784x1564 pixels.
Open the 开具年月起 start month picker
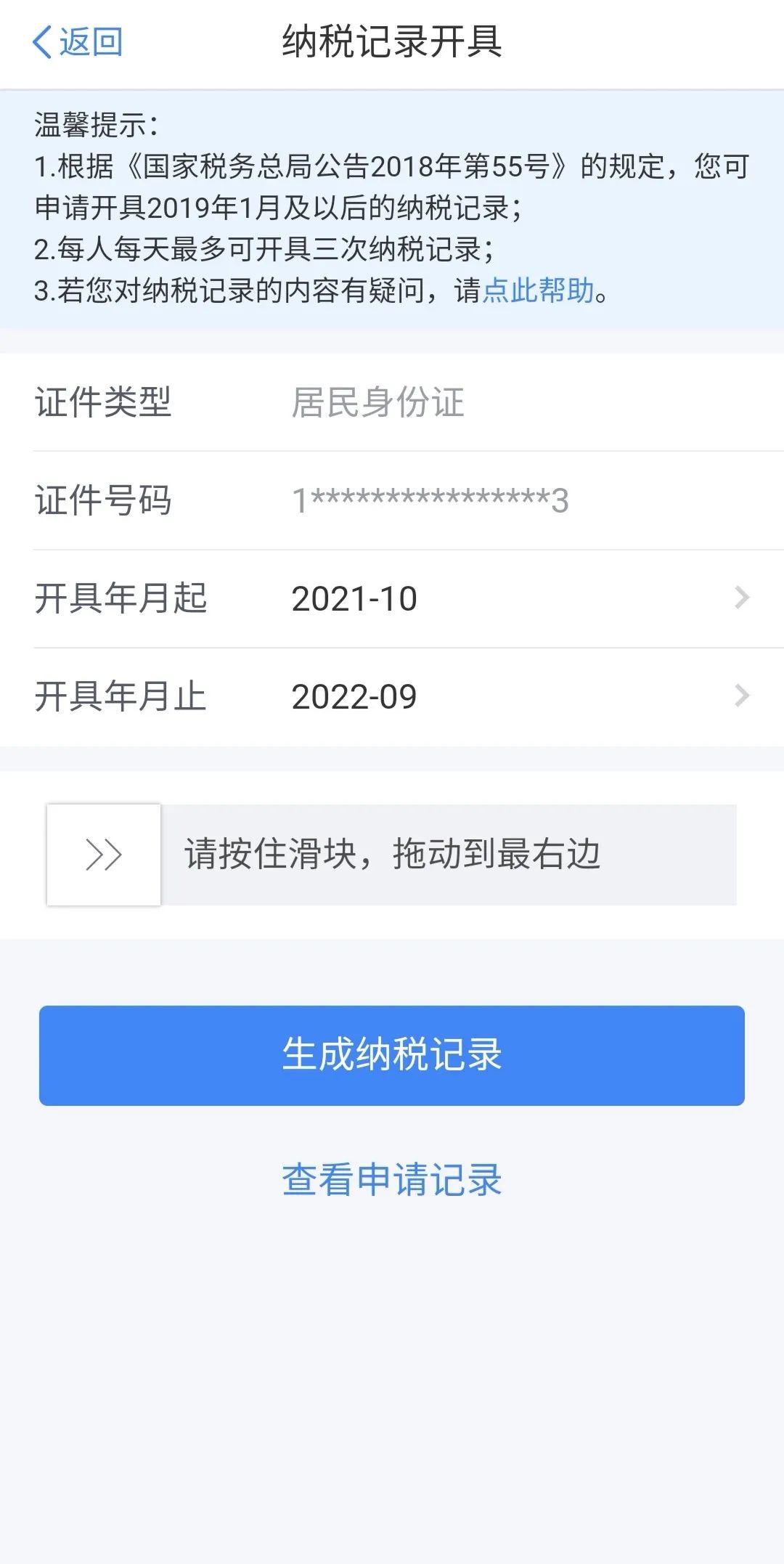(x=392, y=599)
